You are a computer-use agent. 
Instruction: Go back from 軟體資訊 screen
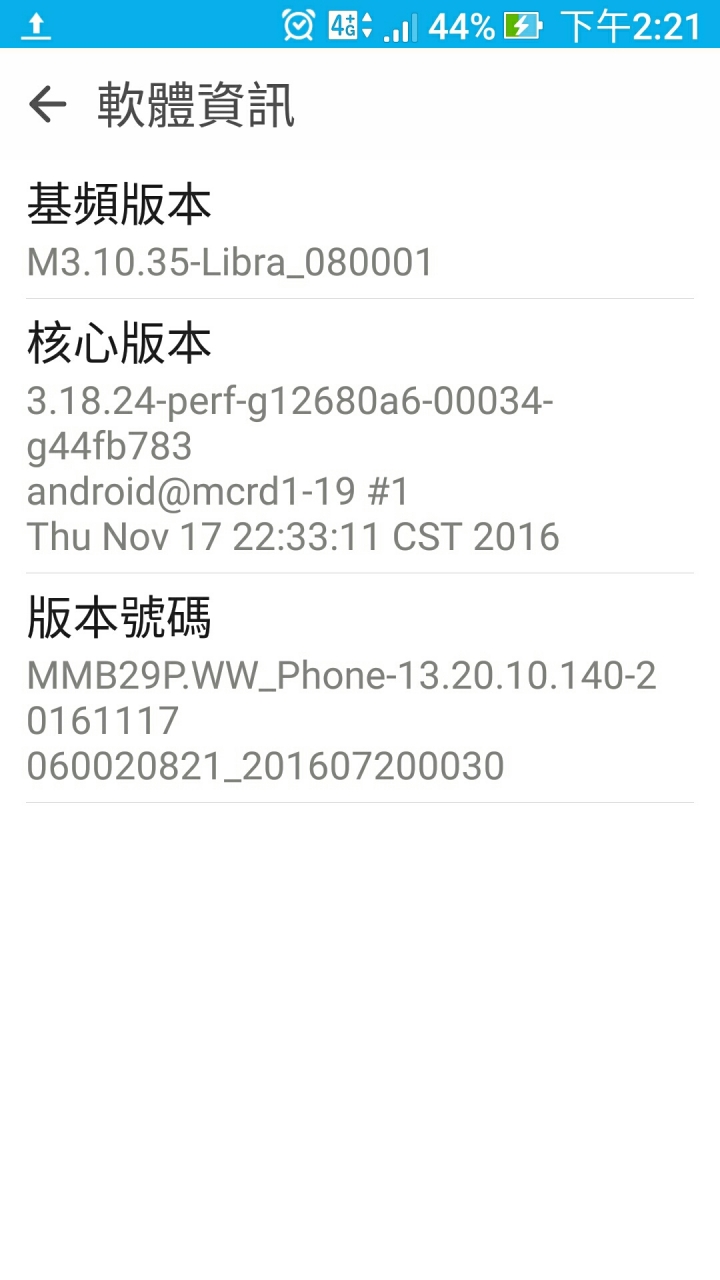point(47,104)
